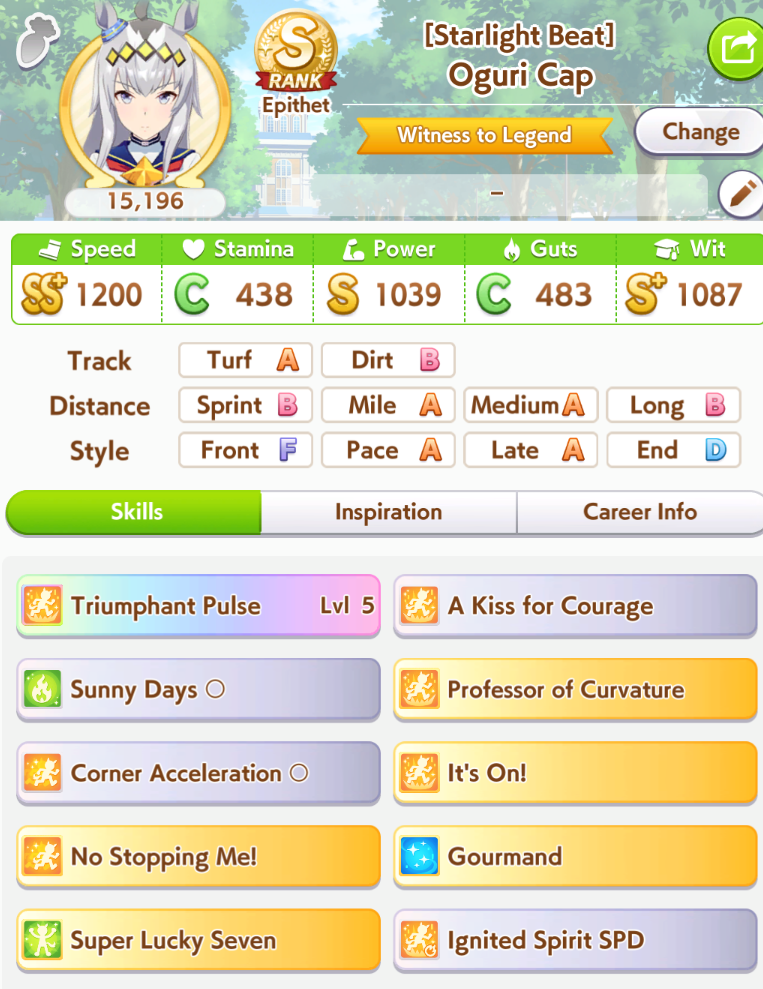This screenshot has height=989, width=763.
Task: View the Gourmand skill details
Action: pyautogui.click(x=575, y=857)
